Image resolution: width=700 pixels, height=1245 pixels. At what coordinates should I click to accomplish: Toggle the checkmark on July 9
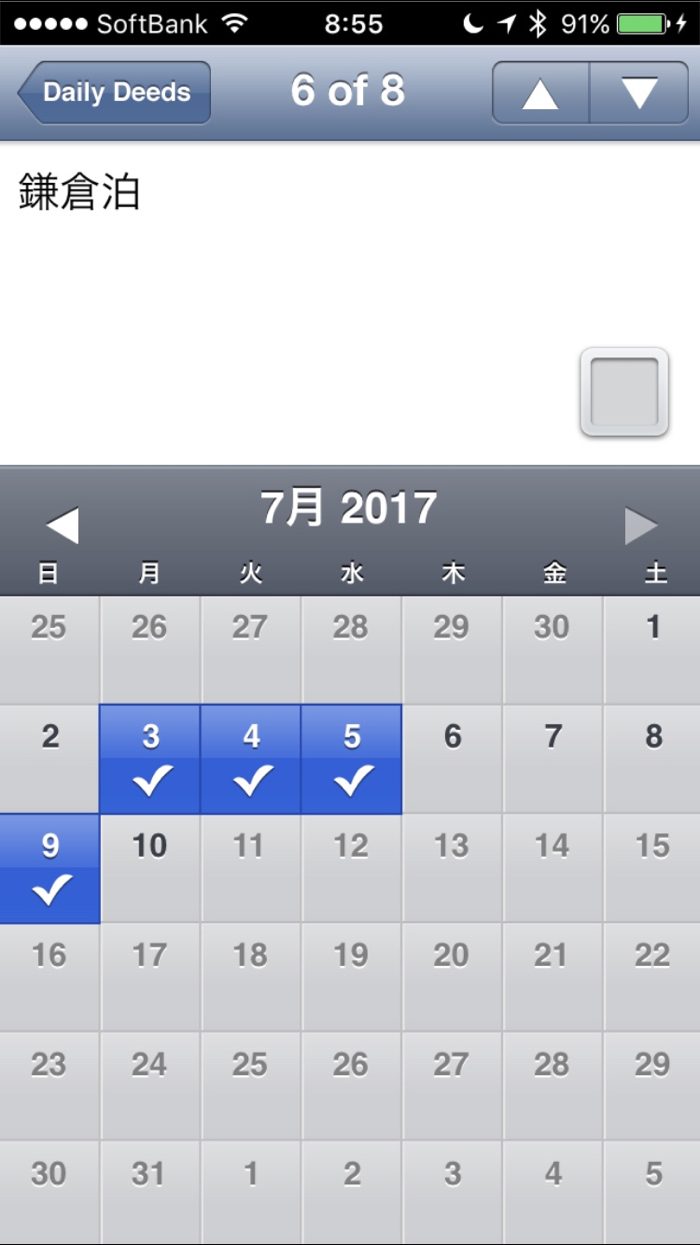[x=50, y=868]
